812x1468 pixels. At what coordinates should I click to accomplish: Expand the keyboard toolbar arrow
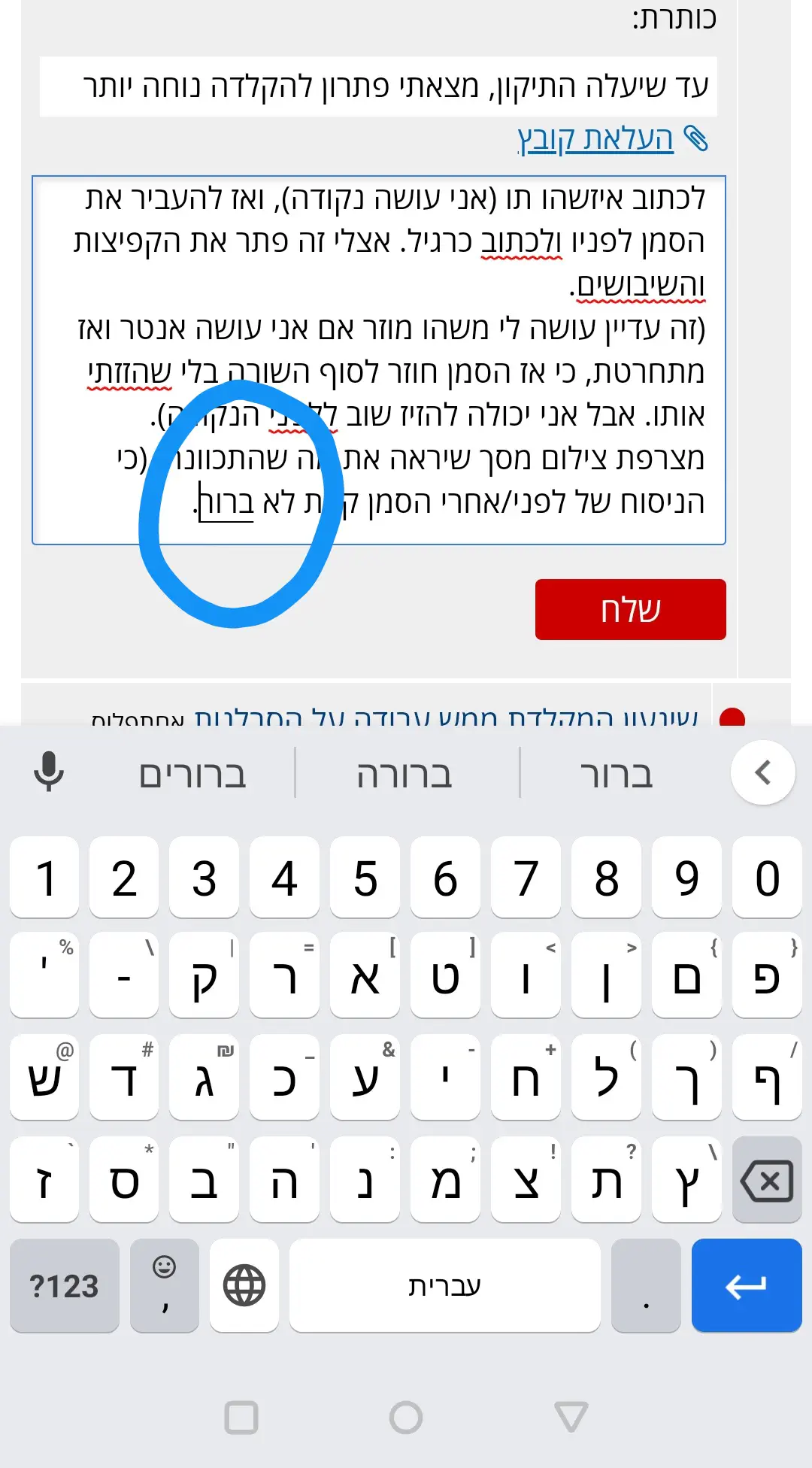[762, 772]
